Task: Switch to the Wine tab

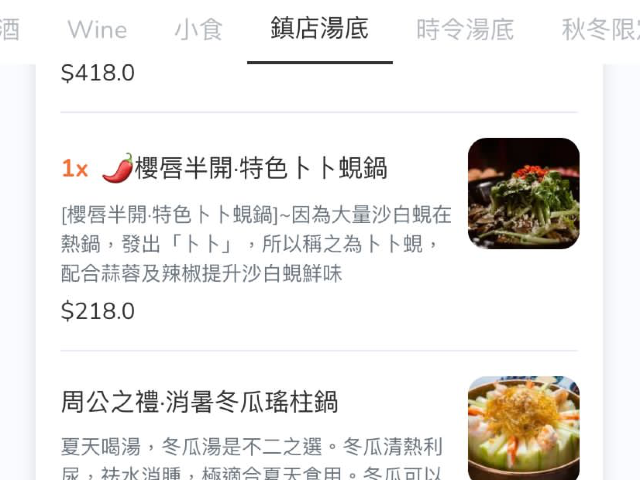Action: [x=97, y=29]
